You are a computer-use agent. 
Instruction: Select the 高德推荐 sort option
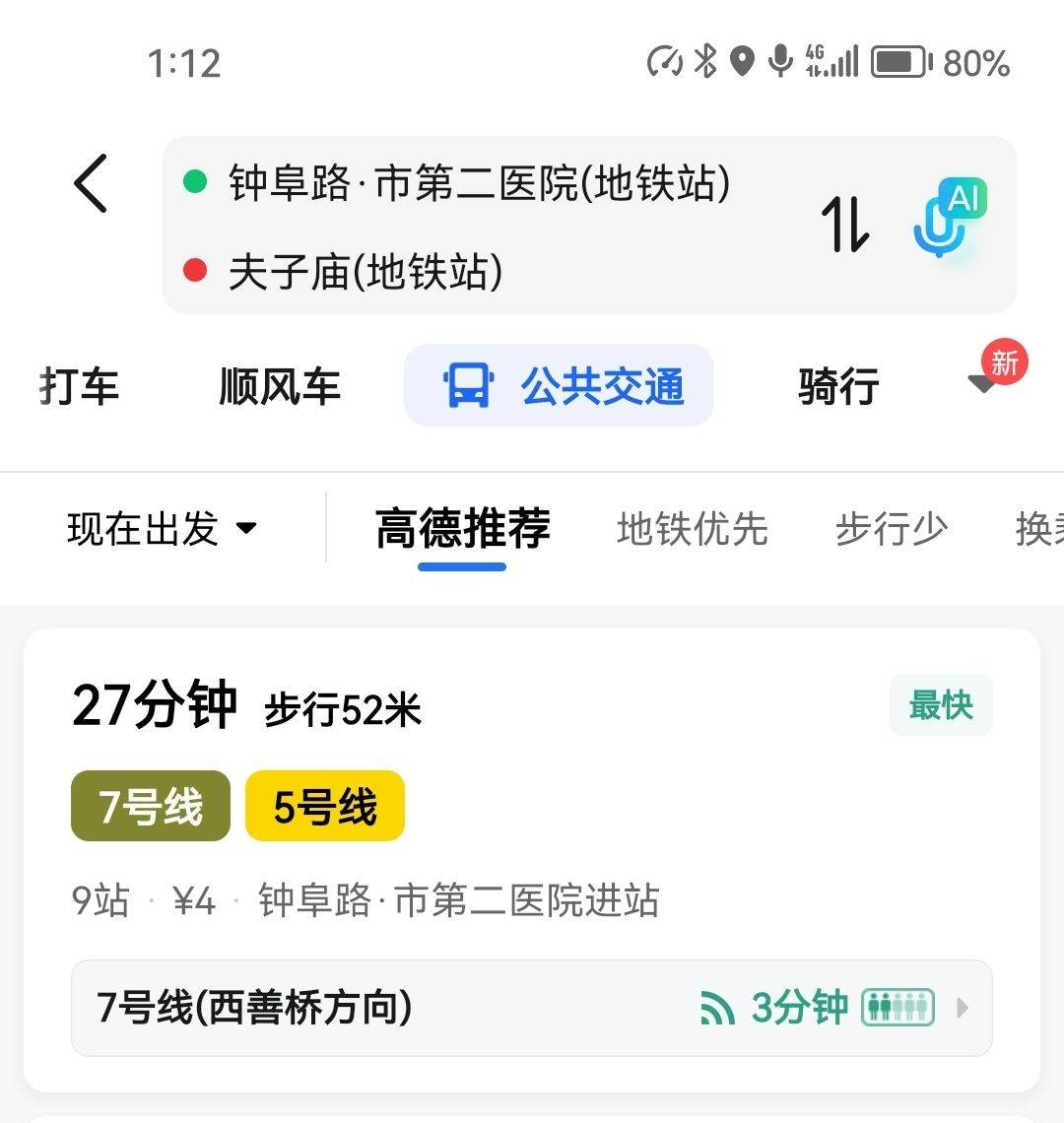click(462, 529)
